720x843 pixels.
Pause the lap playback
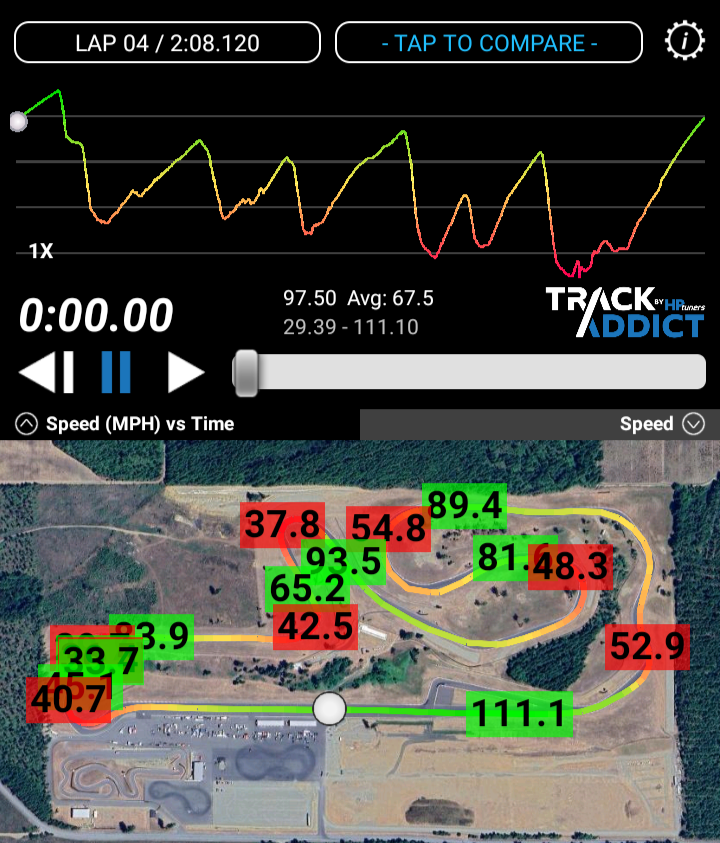tap(116, 372)
